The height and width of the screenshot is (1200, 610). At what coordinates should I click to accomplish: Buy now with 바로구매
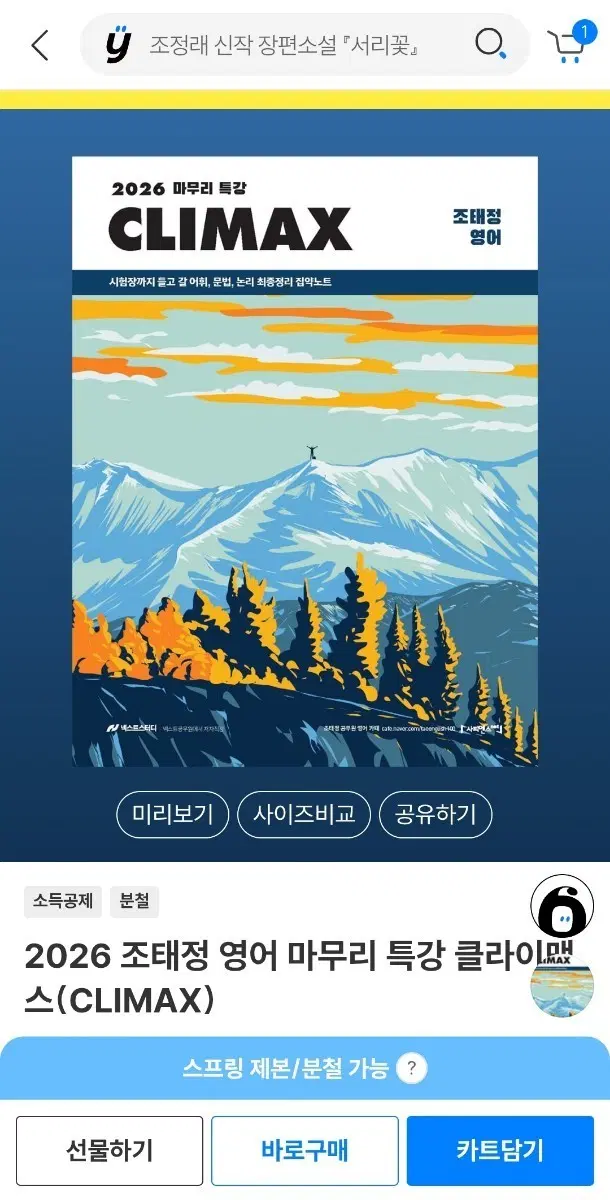pos(305,1150)
